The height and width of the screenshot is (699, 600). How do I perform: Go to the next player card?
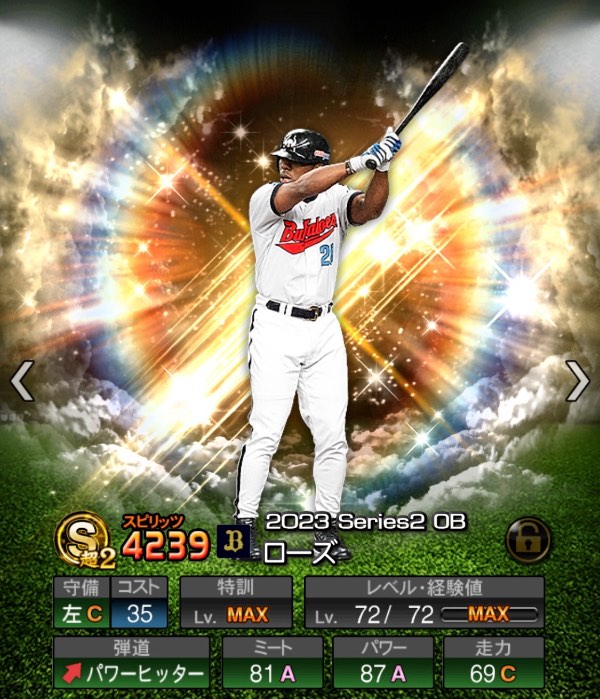[x=578, y=381]
